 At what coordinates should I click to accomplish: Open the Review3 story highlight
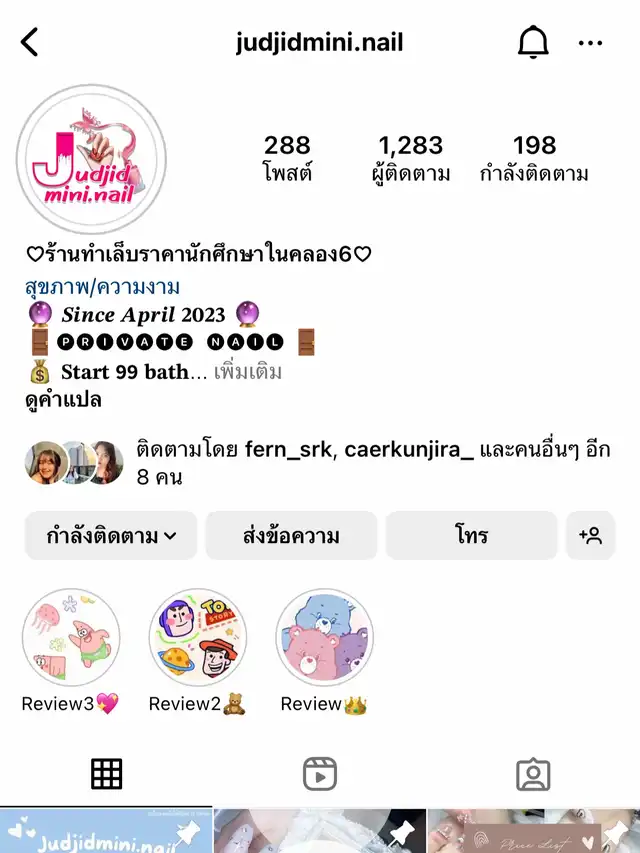point(71,637)
